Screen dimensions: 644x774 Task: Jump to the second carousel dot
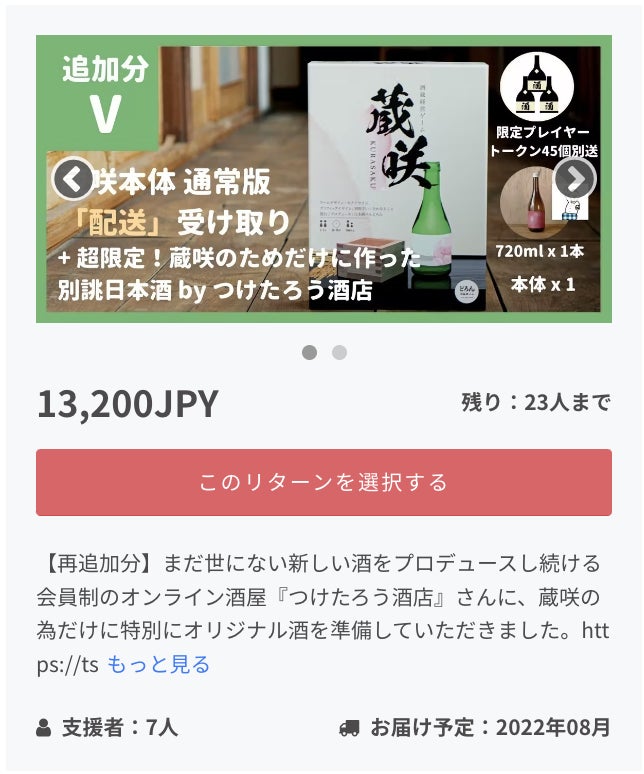[x=339, y=352]
